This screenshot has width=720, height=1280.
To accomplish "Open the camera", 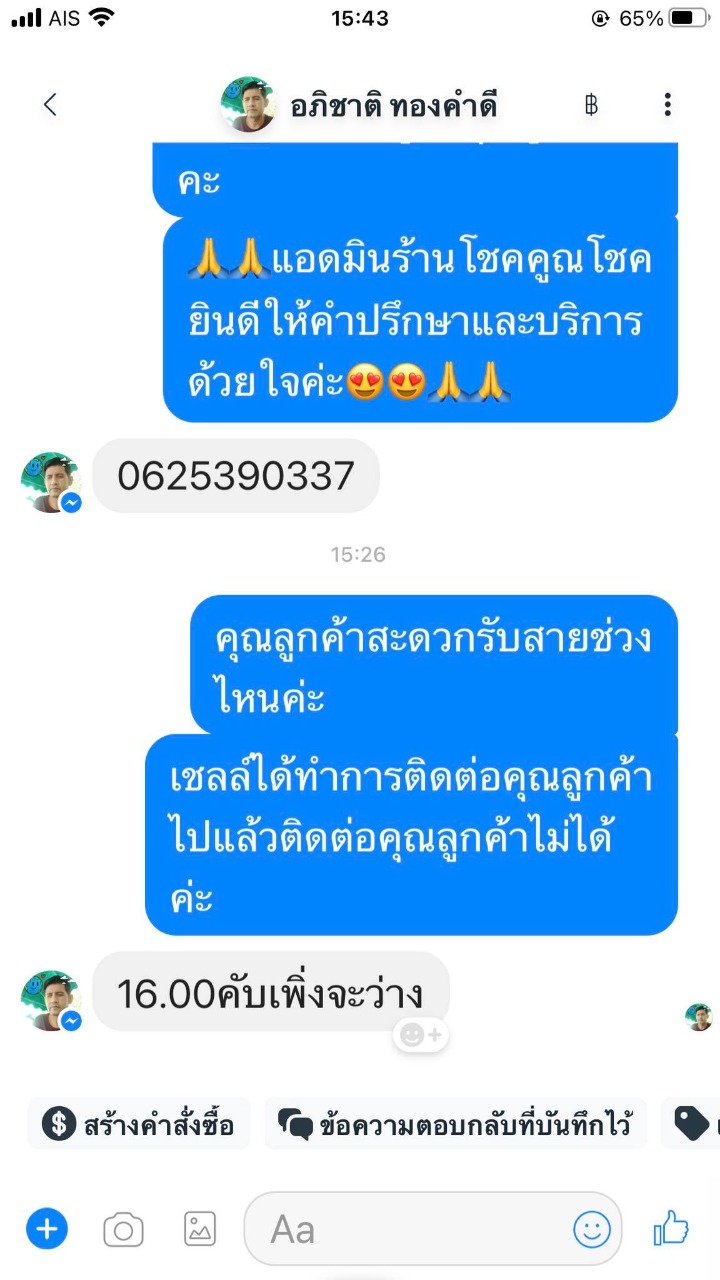I will coord(123,1229).
